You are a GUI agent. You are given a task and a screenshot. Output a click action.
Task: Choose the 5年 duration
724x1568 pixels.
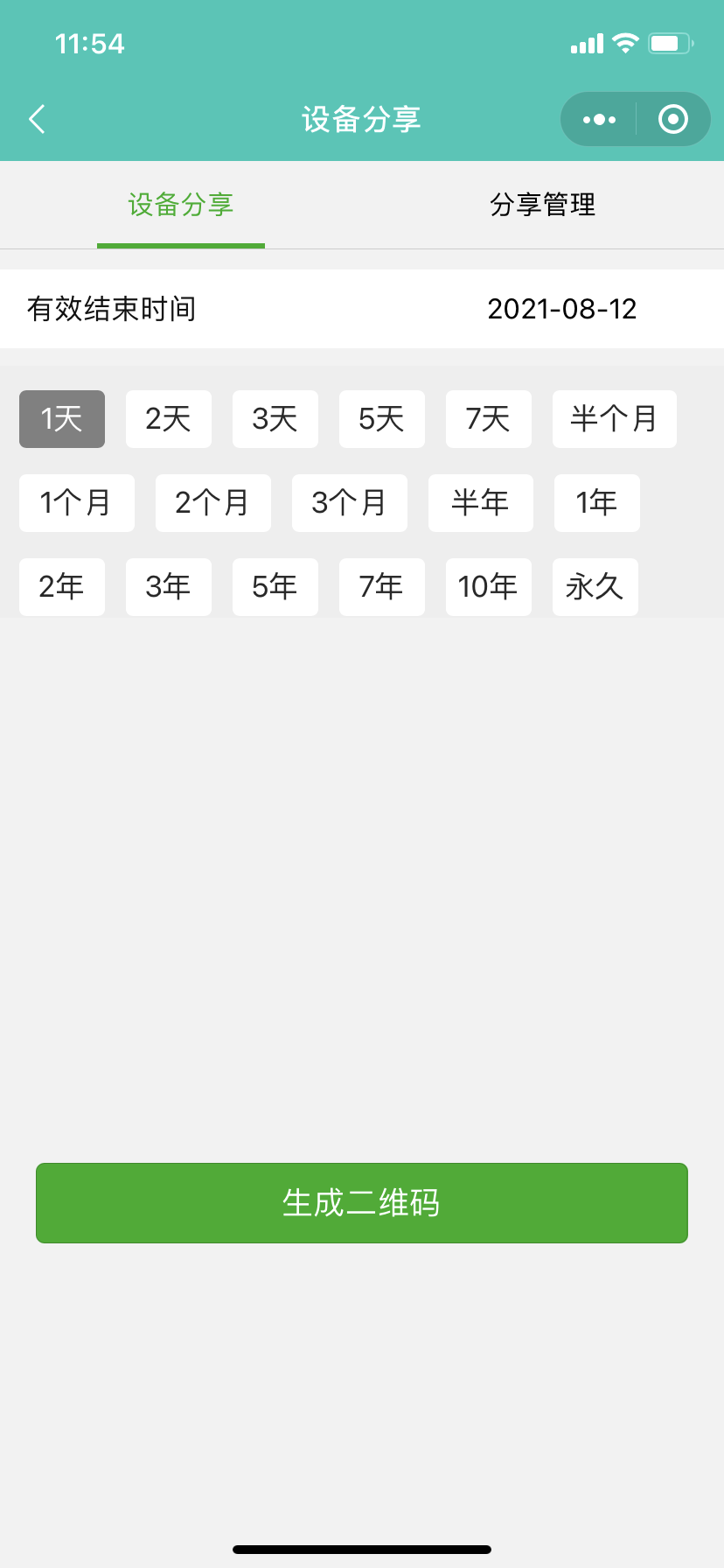click(275, 587)
